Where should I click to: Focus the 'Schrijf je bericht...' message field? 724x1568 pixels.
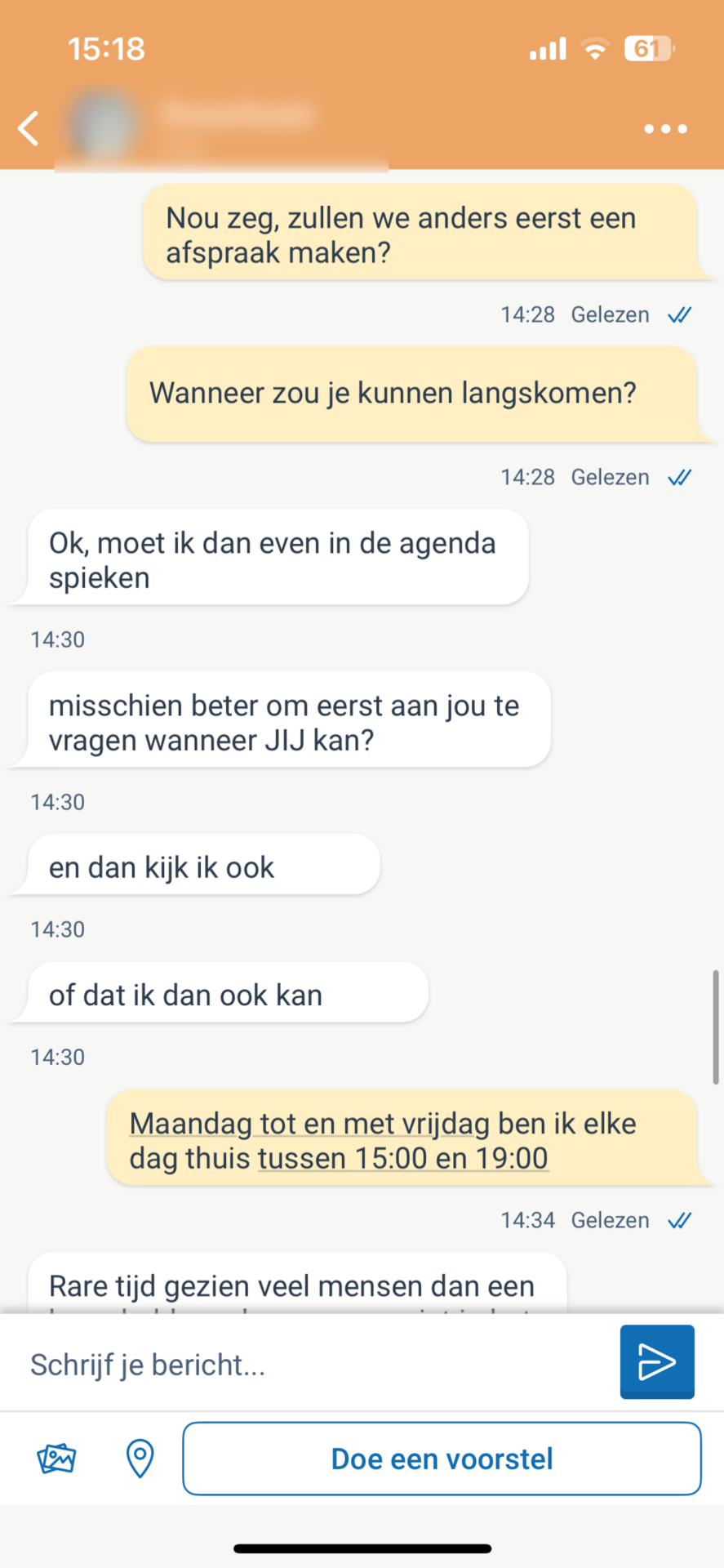click(x=318, y=1365)
